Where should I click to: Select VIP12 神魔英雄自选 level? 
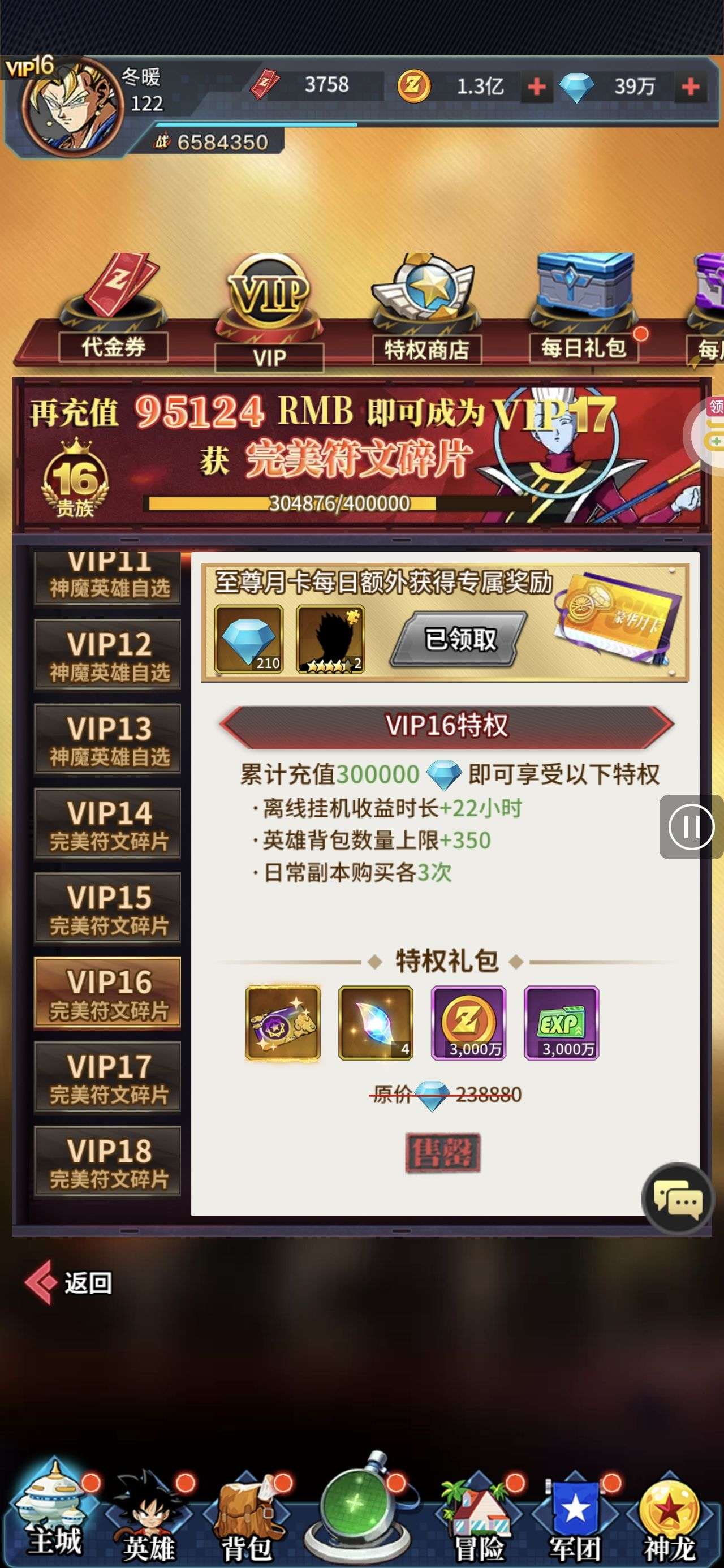109,656
